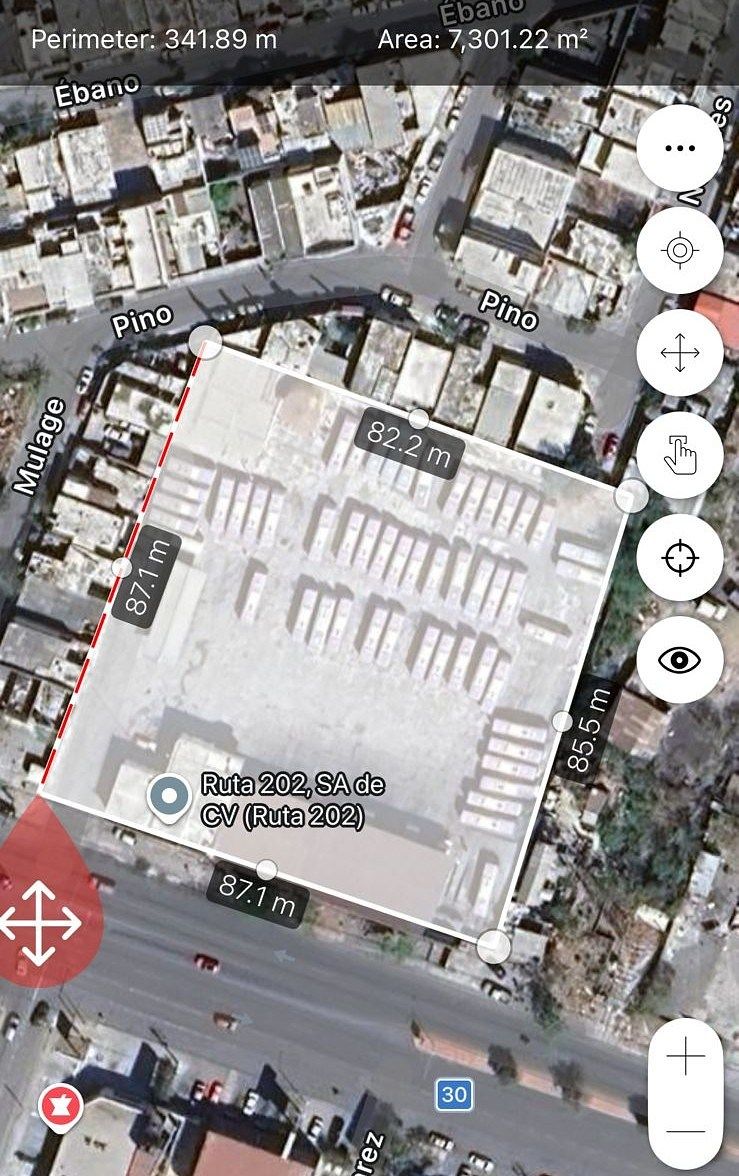The image size is (739, 1176).
Task: Enable the crosshair target tool
Action: (x=680, y=557)
